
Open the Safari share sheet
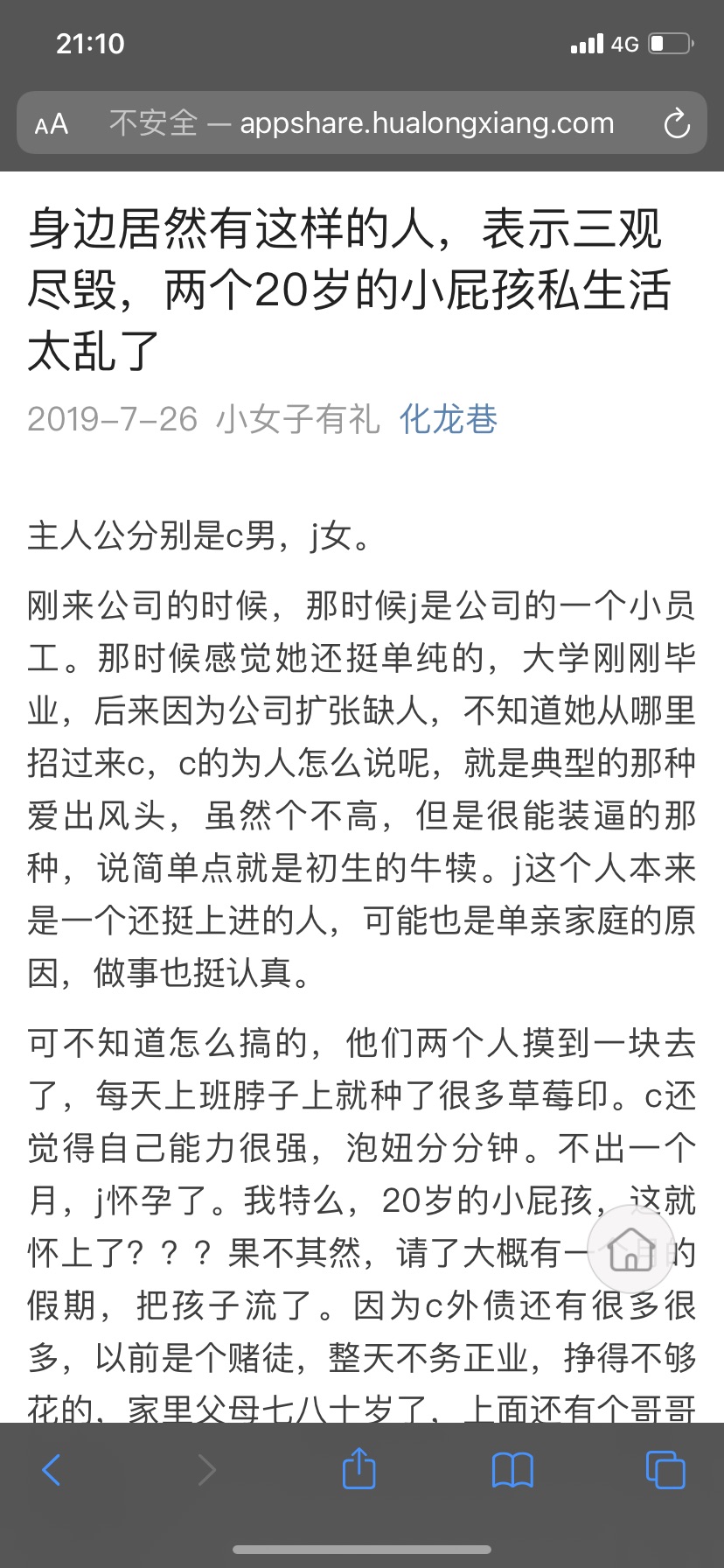359,1467
